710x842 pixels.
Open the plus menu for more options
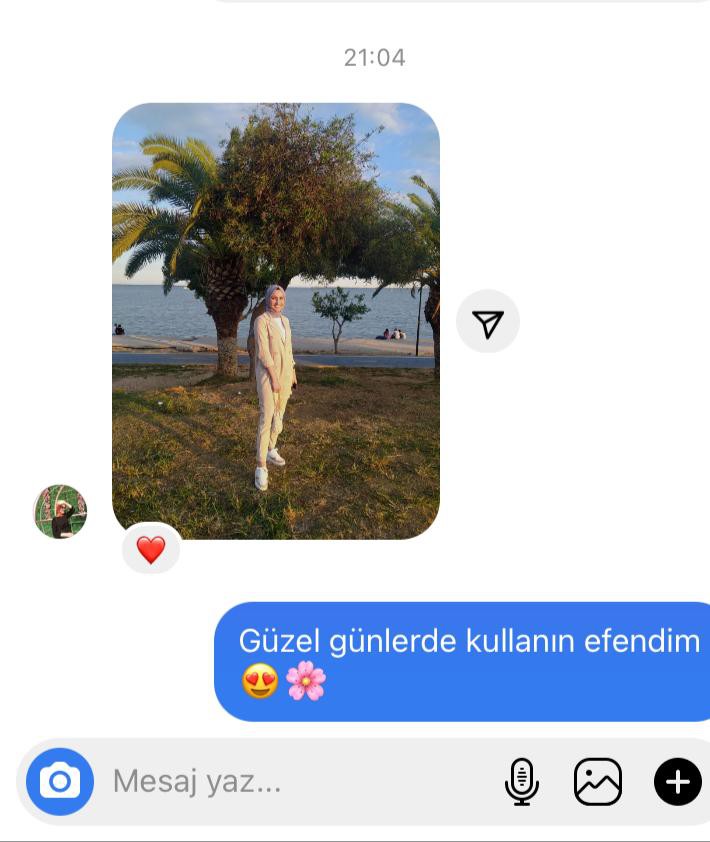click(x=677, y=781)
